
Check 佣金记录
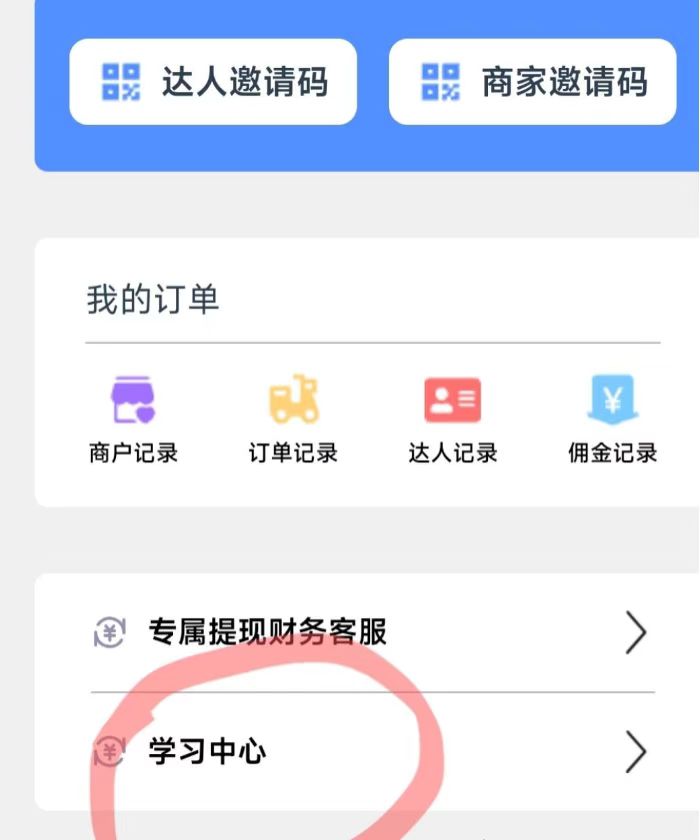(612, 420)
